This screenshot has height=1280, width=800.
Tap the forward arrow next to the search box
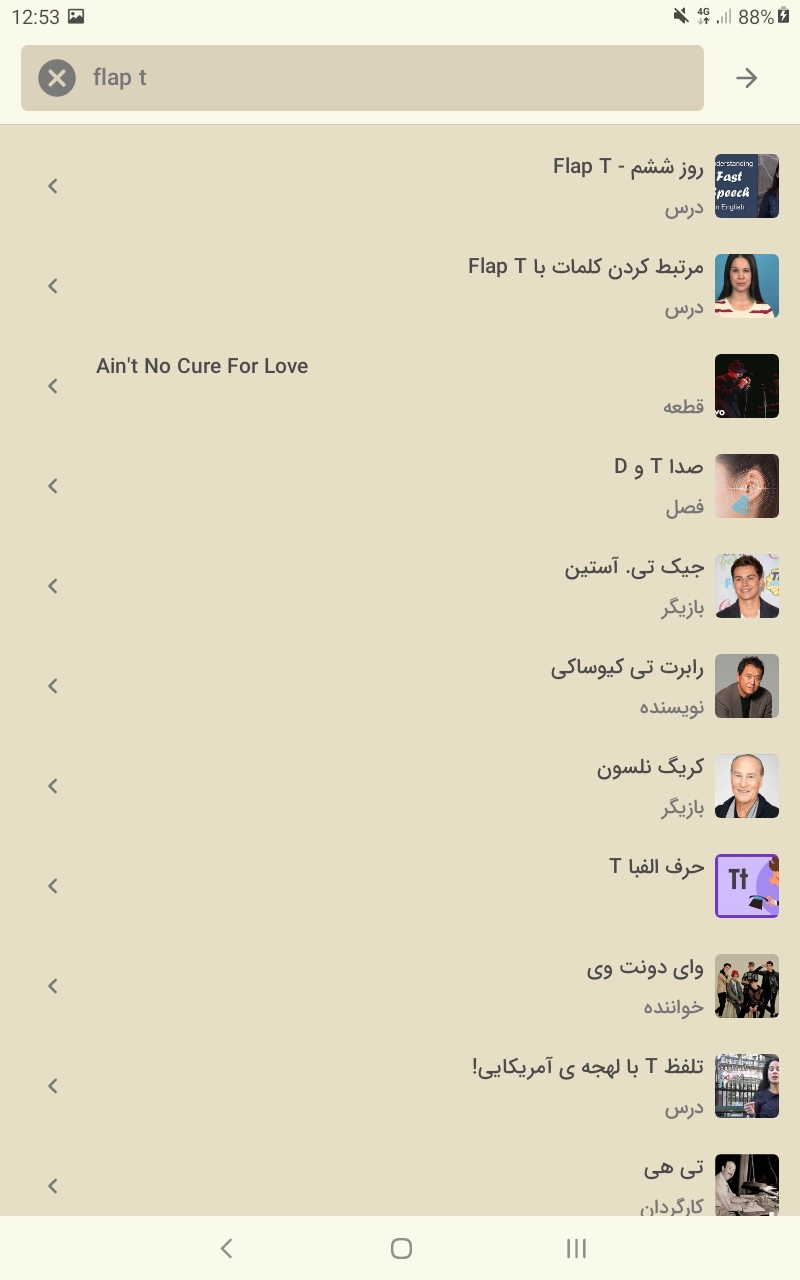[747, 78]
